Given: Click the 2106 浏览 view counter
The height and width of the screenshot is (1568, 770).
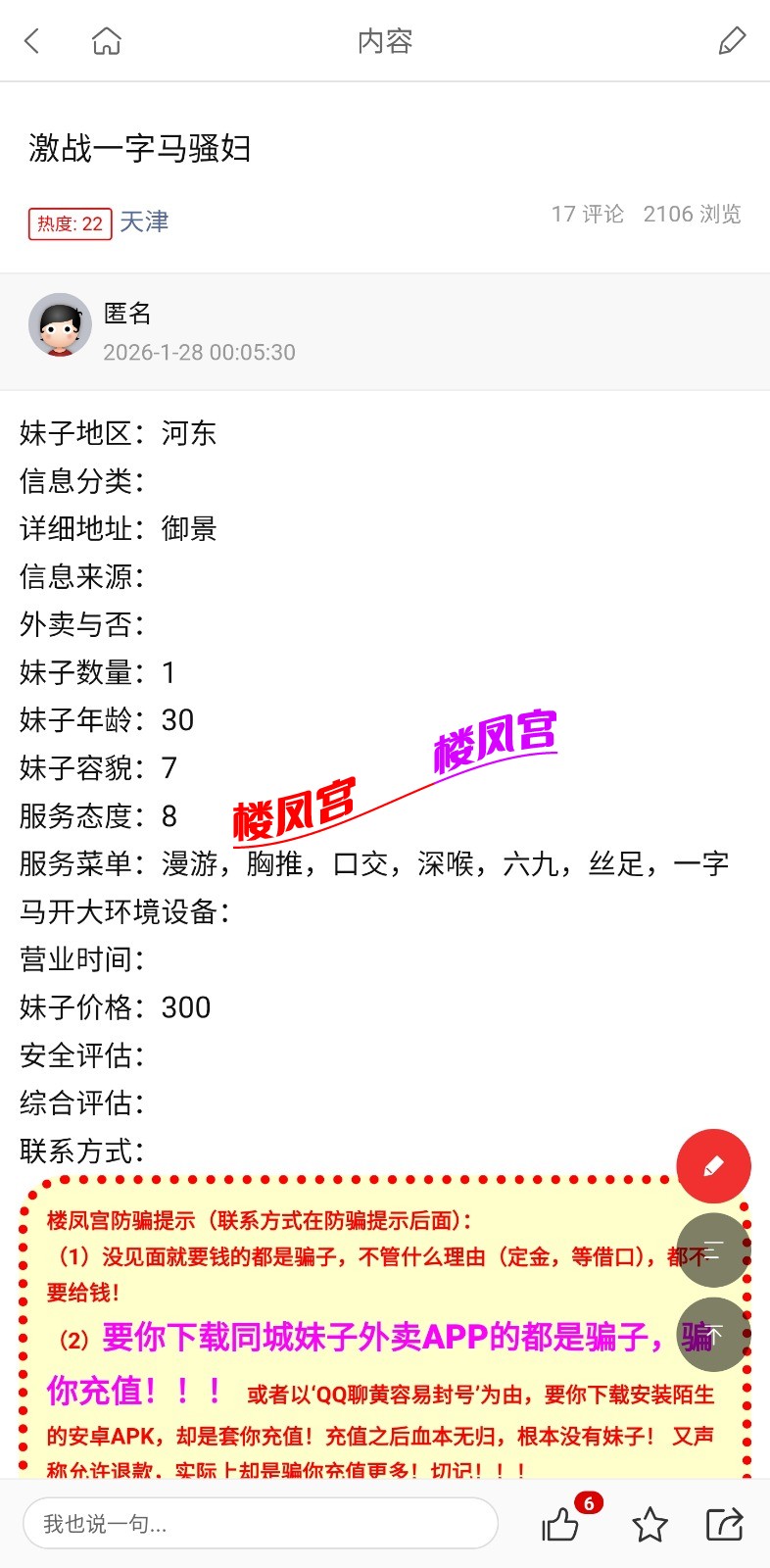Looking at the screenshot, I should click(695, 214).
